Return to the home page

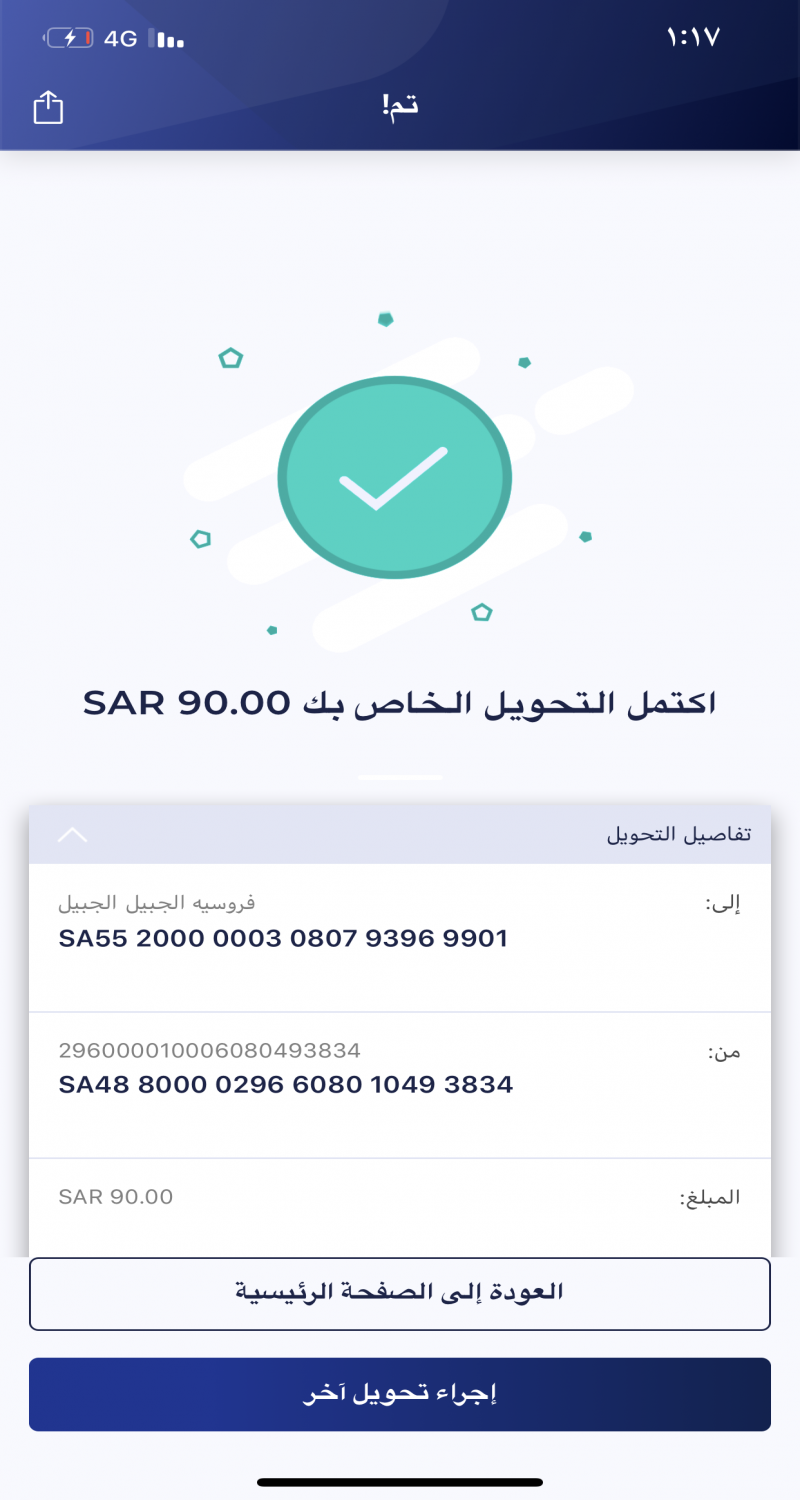(x=400, y=1293)
